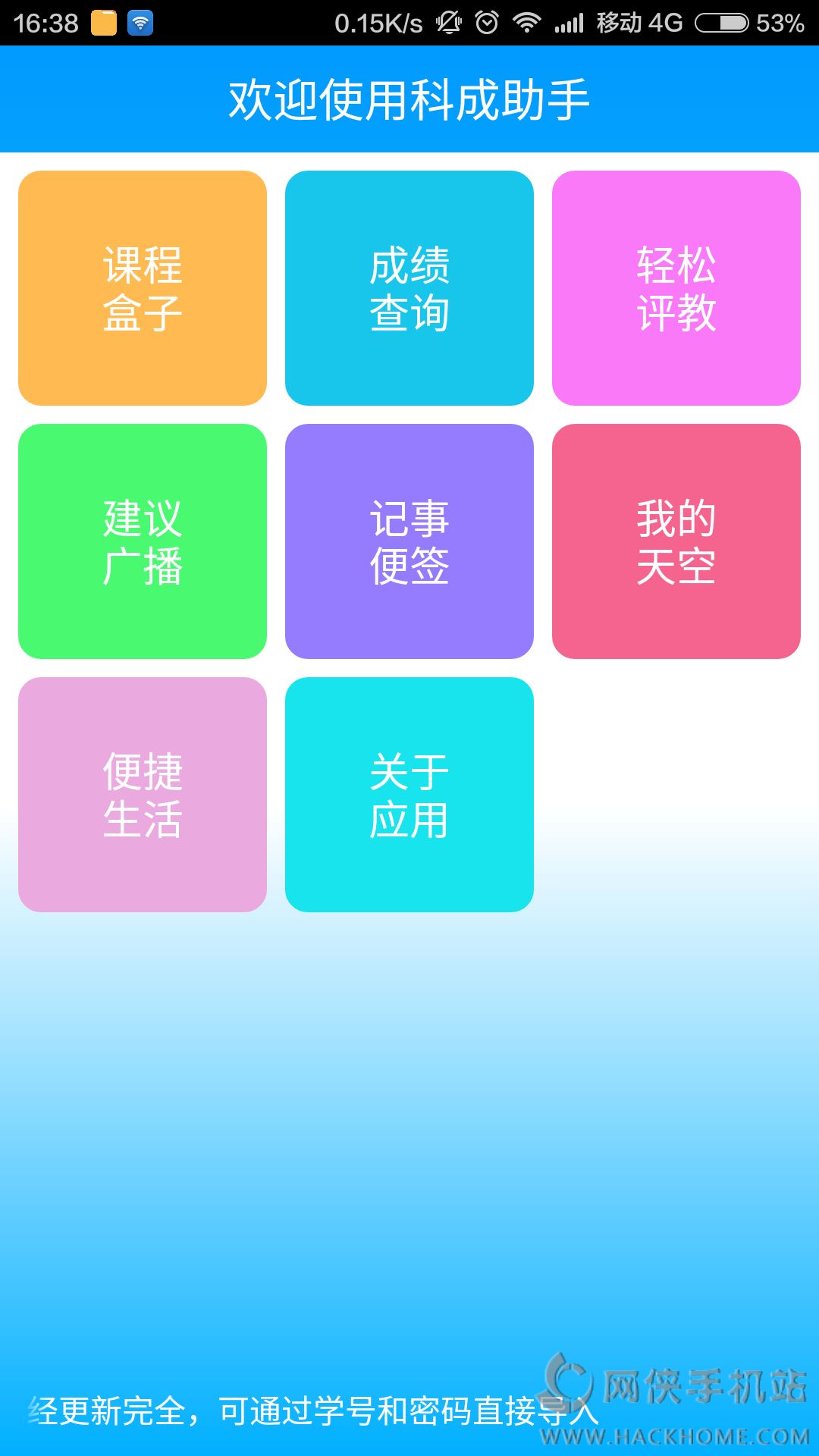Open 我的天空 tile

click(676, 541)
